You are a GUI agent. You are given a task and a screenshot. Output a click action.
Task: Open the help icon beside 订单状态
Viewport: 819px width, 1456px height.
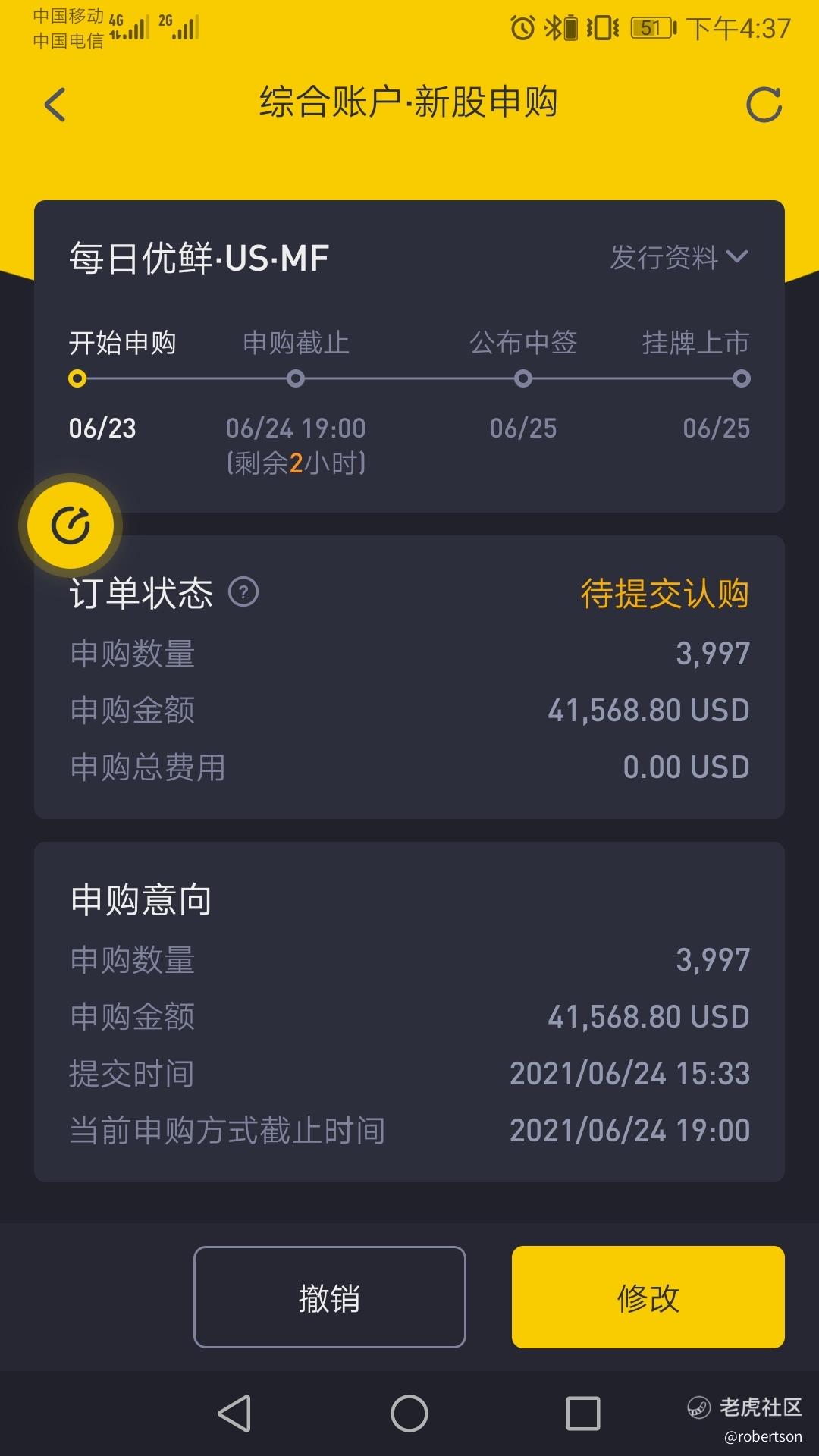(x=243, y=591)
